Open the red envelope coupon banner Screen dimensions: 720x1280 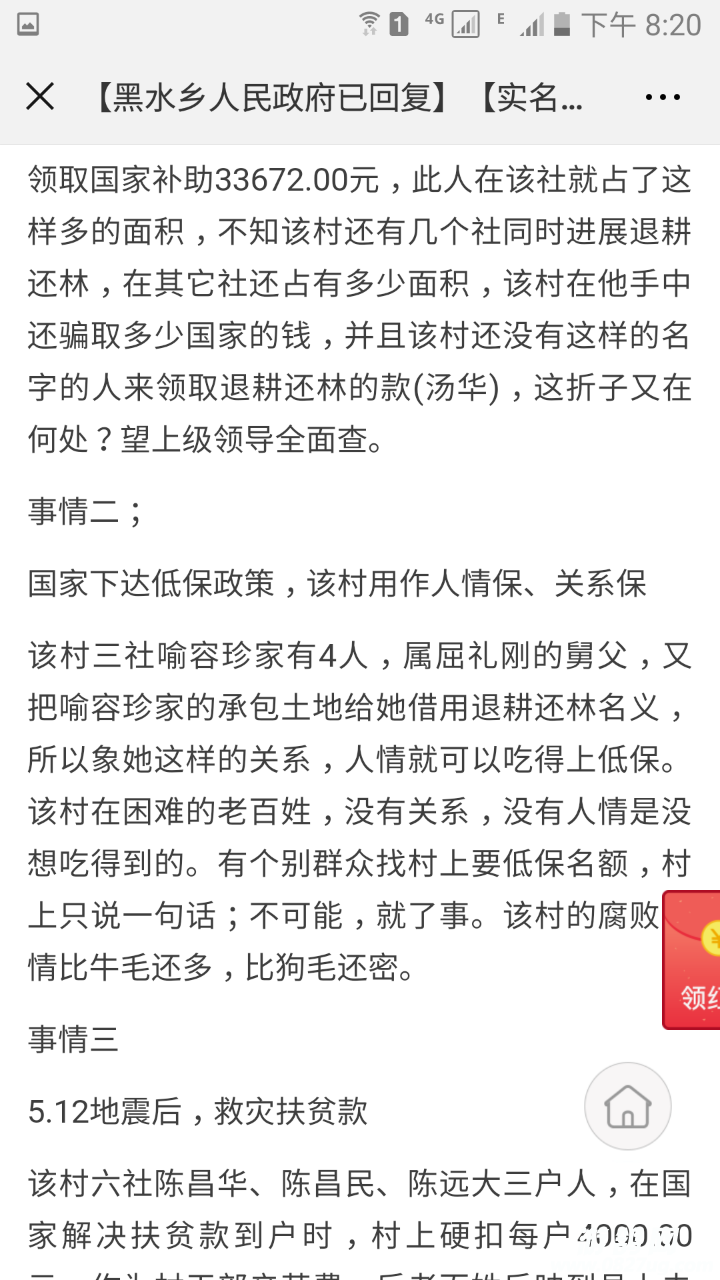[693, 960]
